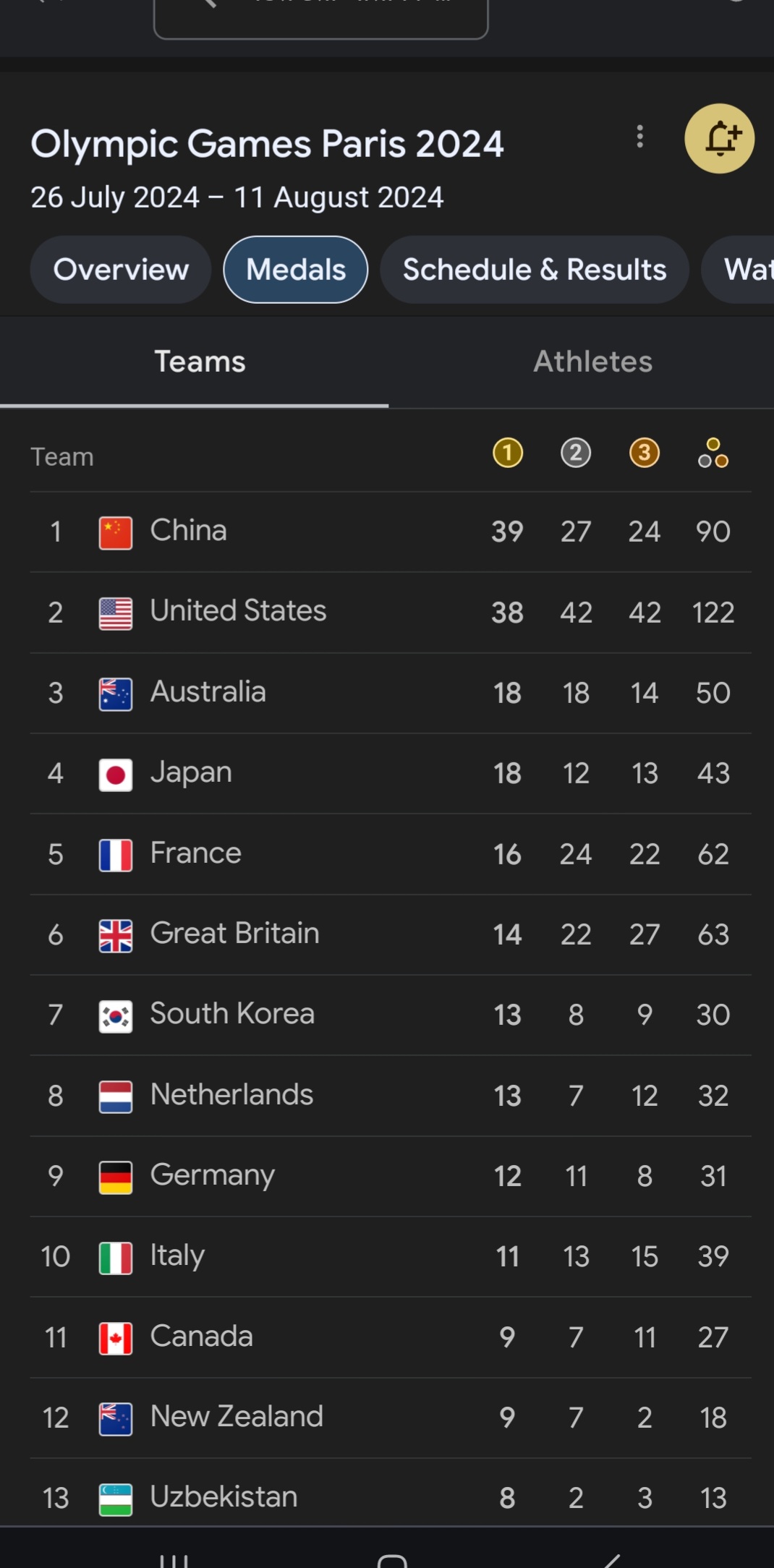Open the China team row

[x=391, y=532]
